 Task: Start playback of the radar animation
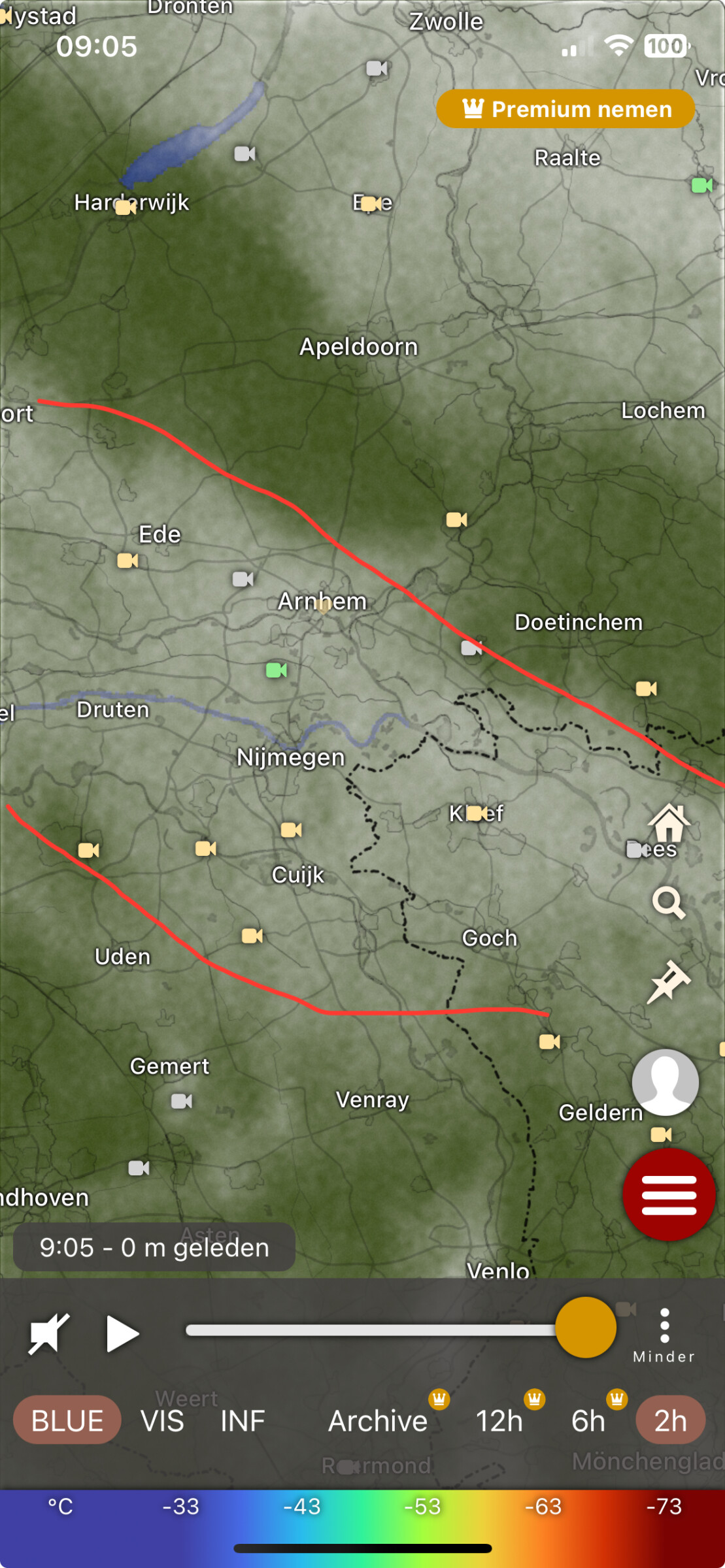pos(122,1333)
